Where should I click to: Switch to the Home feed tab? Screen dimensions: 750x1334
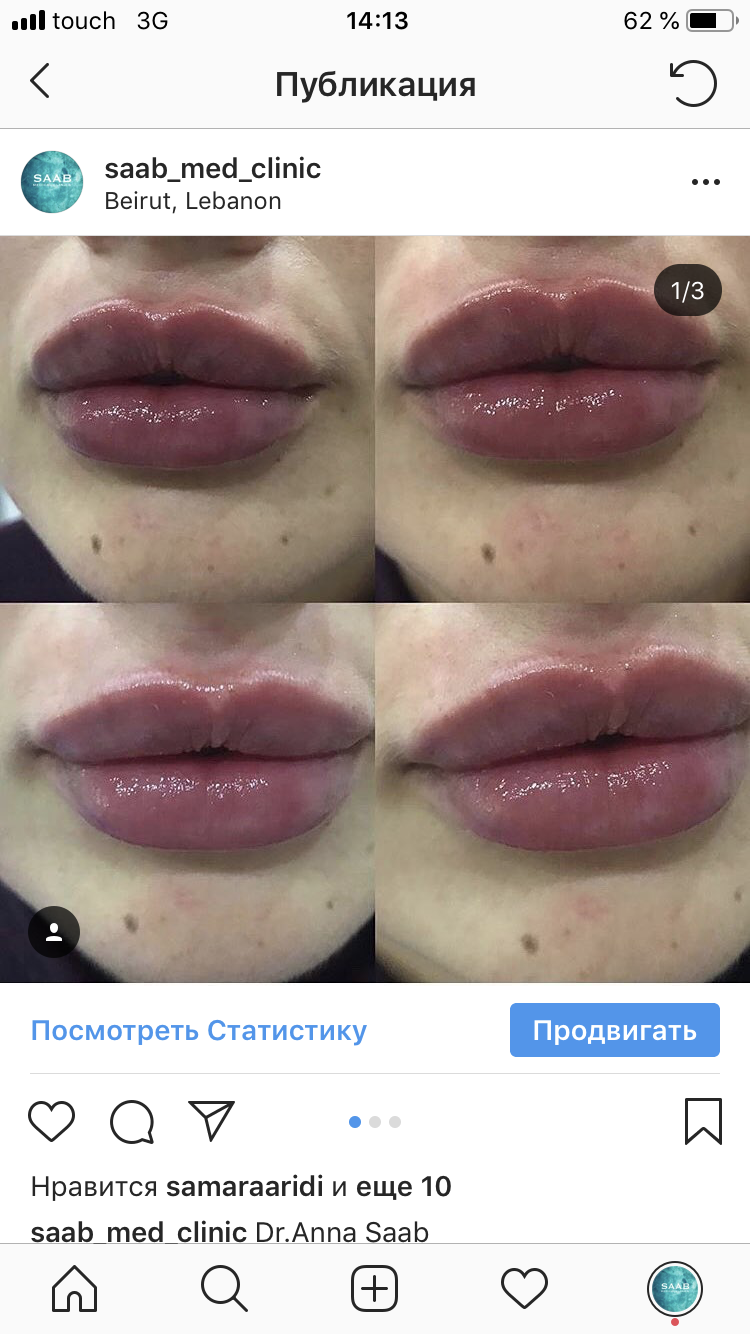point(75,1288)
